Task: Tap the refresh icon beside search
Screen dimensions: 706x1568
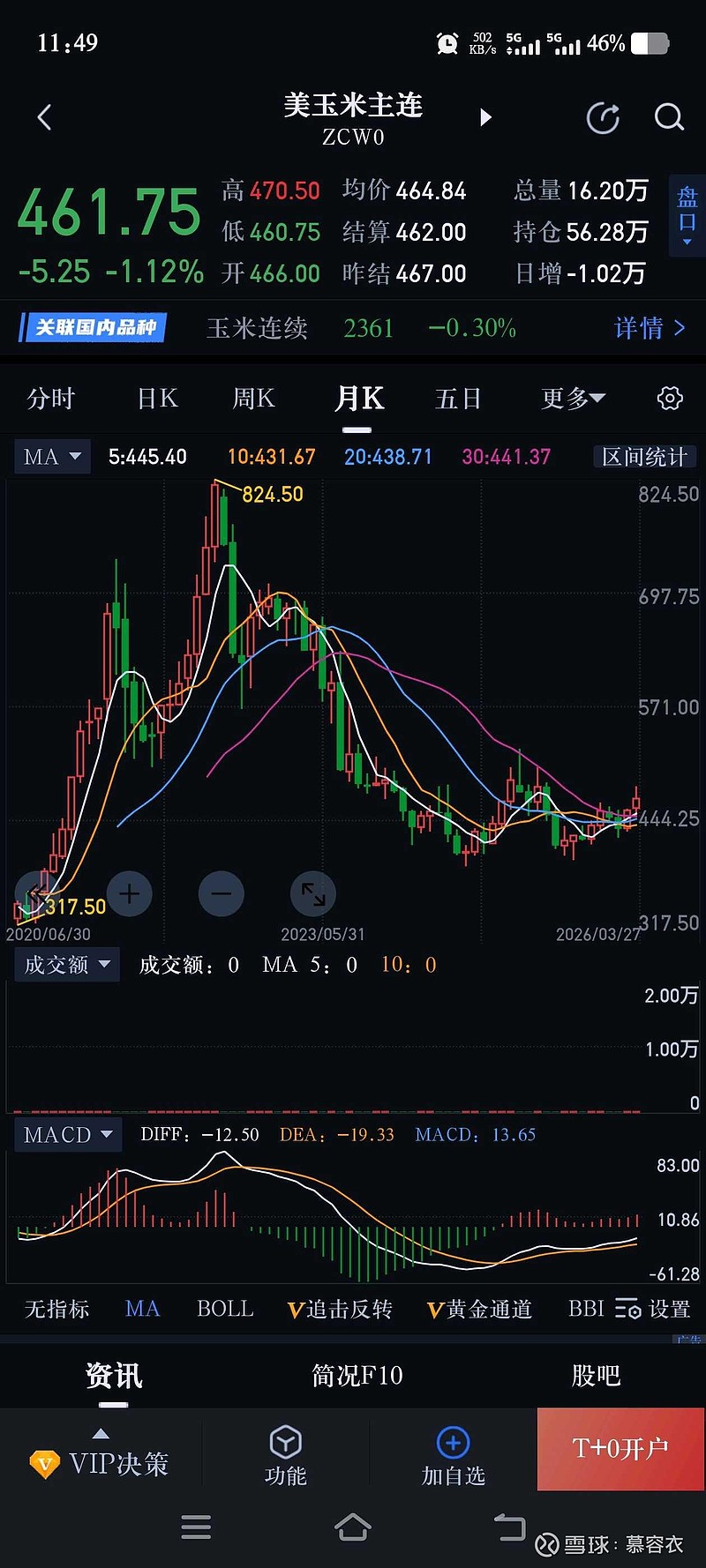Action: click(603, 117)
